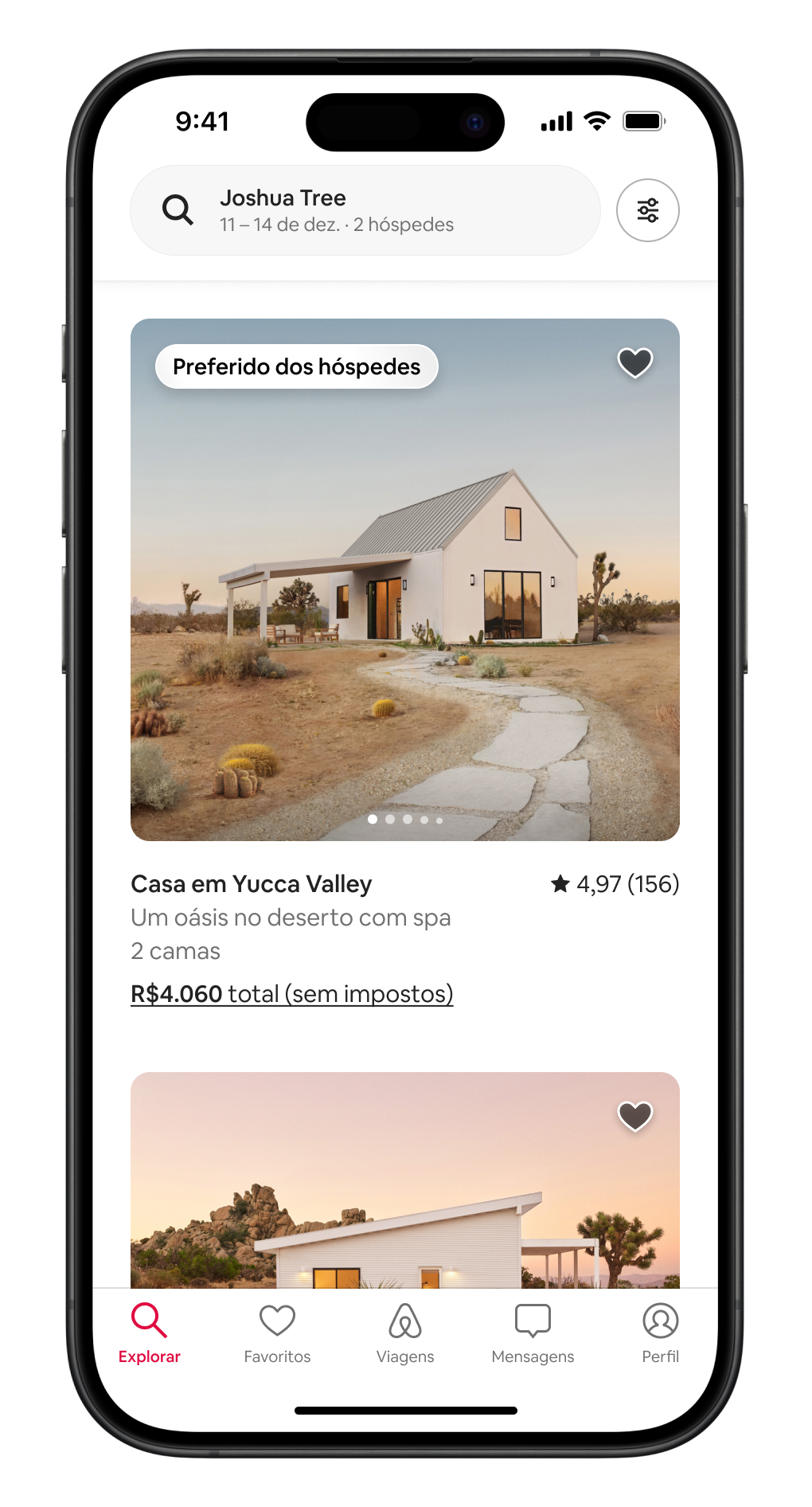
Task: Save Casa em Yucca Valley to favorites
Action: [634, 363]
